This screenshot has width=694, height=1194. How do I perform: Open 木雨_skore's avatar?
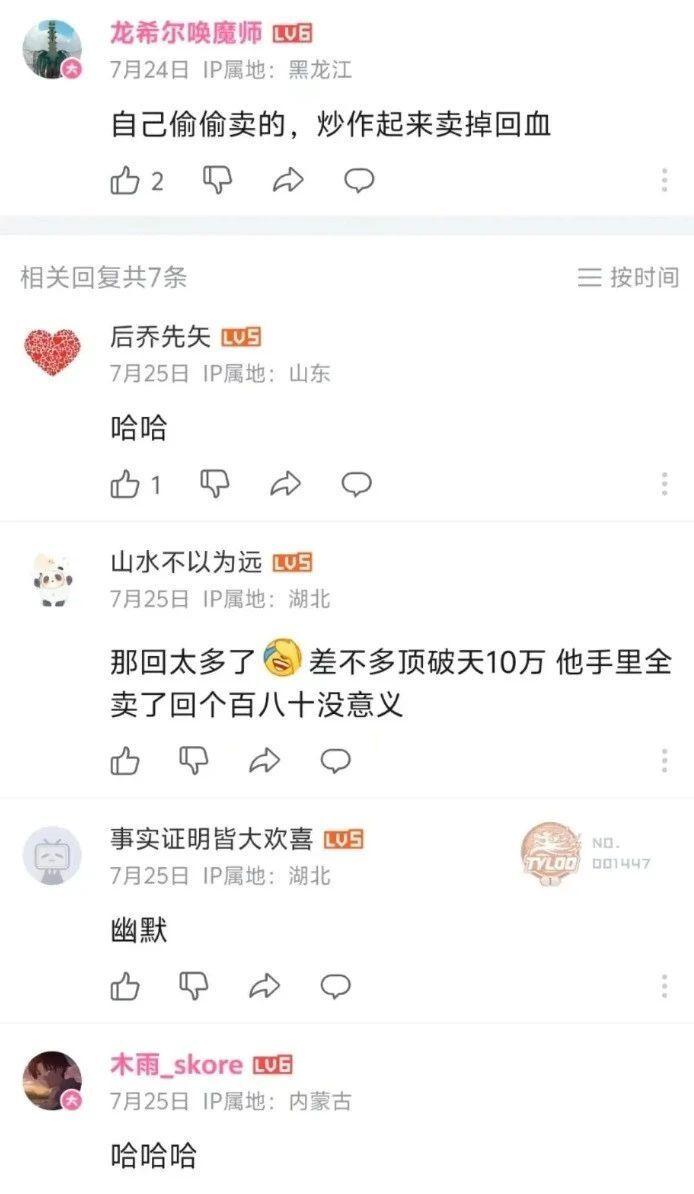(52, 1080)
